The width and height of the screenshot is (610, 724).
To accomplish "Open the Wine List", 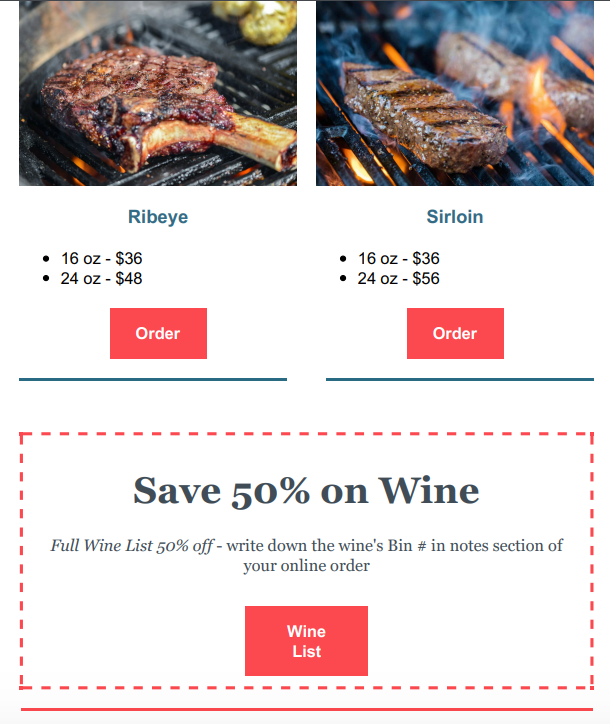I will [x=306, y=641].
